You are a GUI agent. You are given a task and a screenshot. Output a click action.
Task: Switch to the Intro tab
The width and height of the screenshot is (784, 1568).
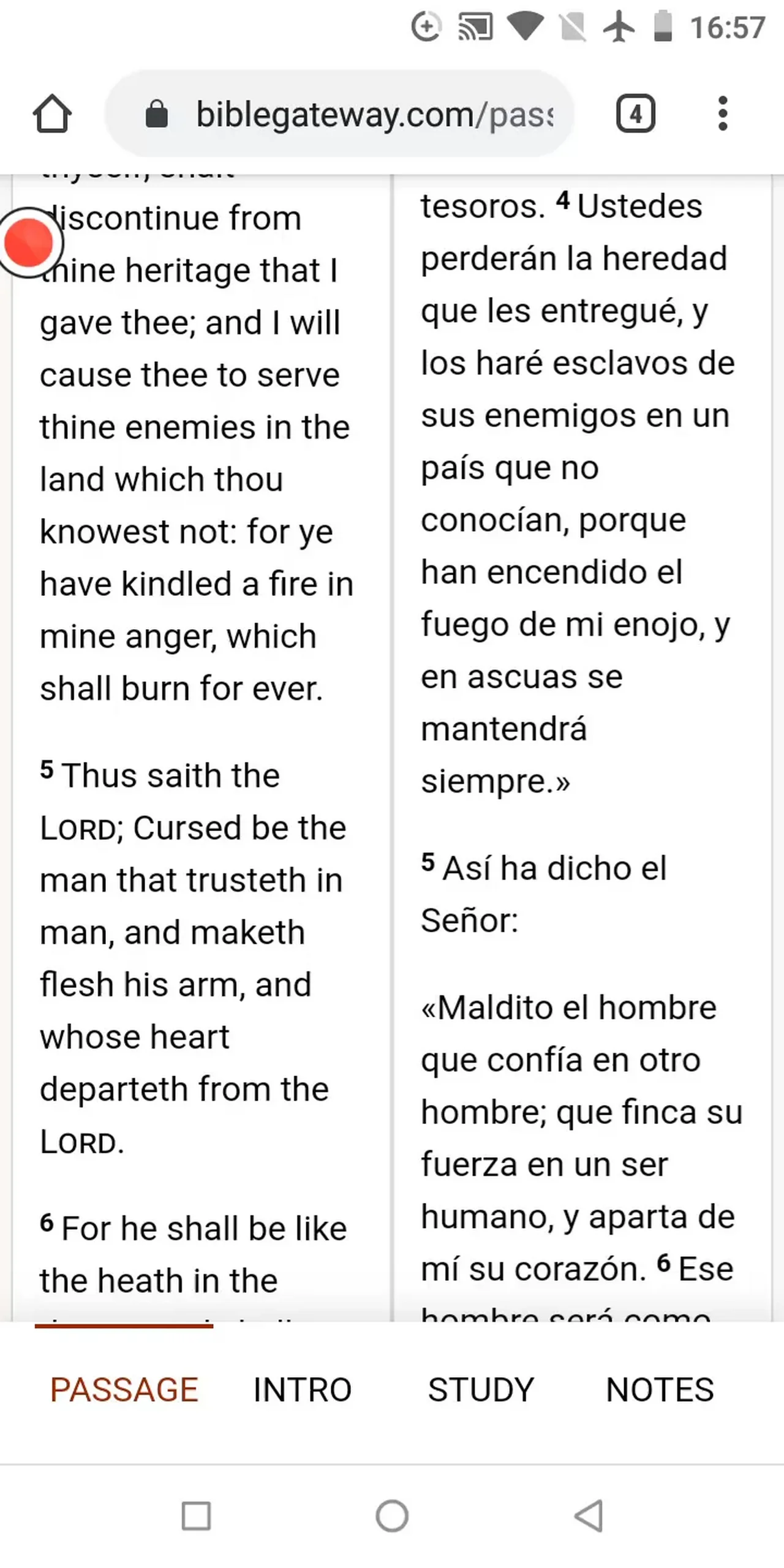tap(303, 1389)
